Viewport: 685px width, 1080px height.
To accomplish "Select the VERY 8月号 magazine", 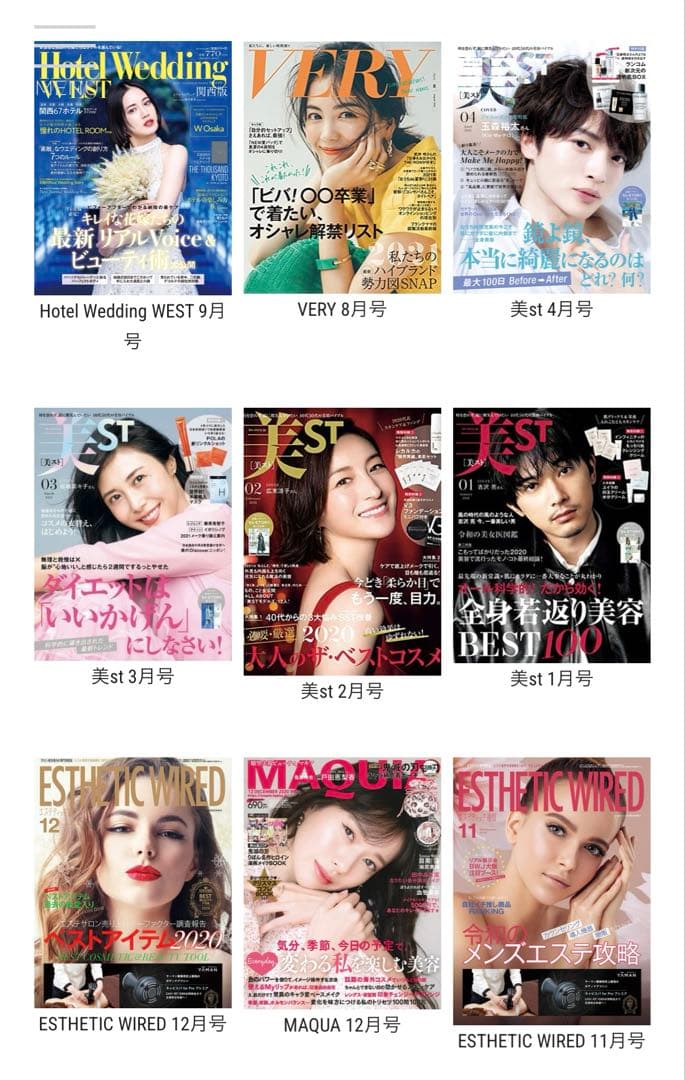I will pos(342,168).
